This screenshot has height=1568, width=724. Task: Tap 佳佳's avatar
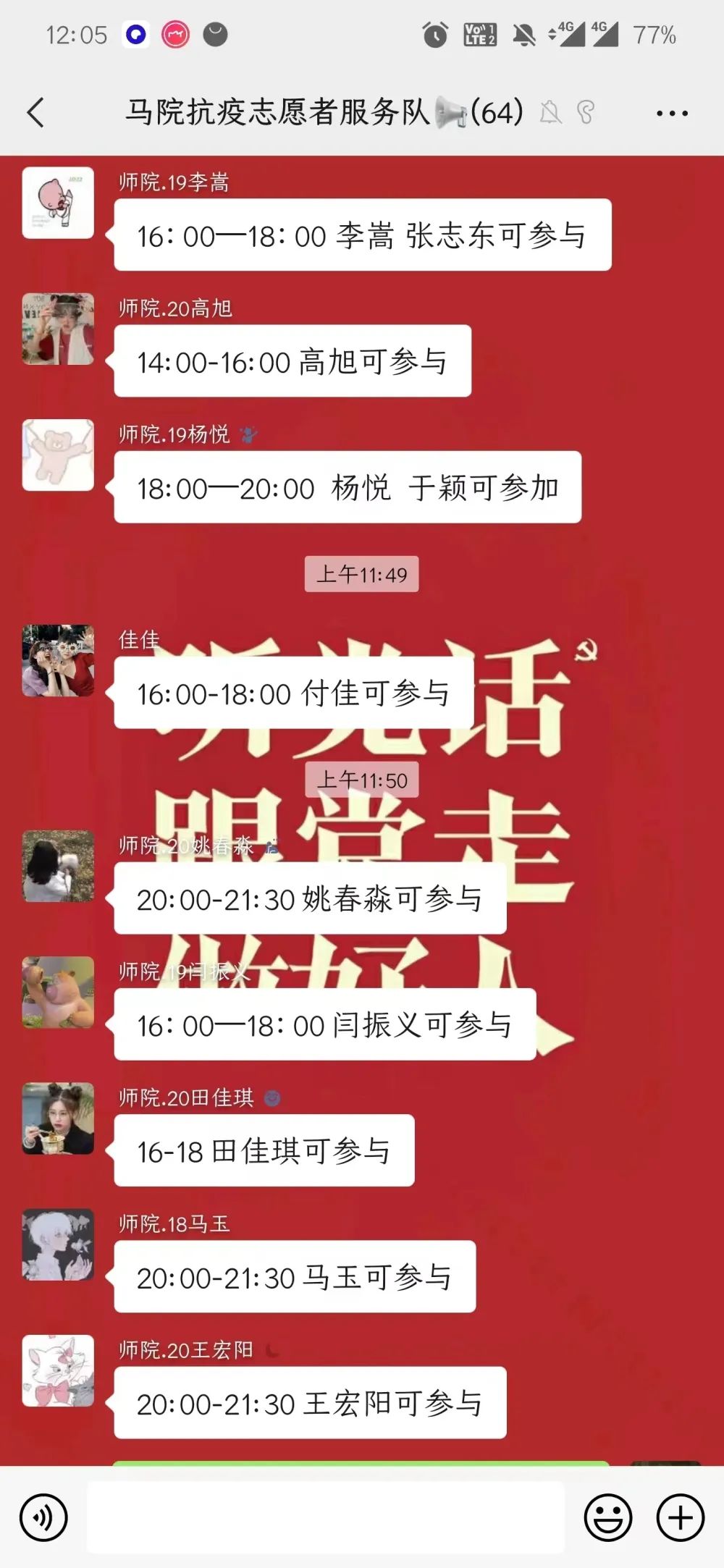click(58, 660)
